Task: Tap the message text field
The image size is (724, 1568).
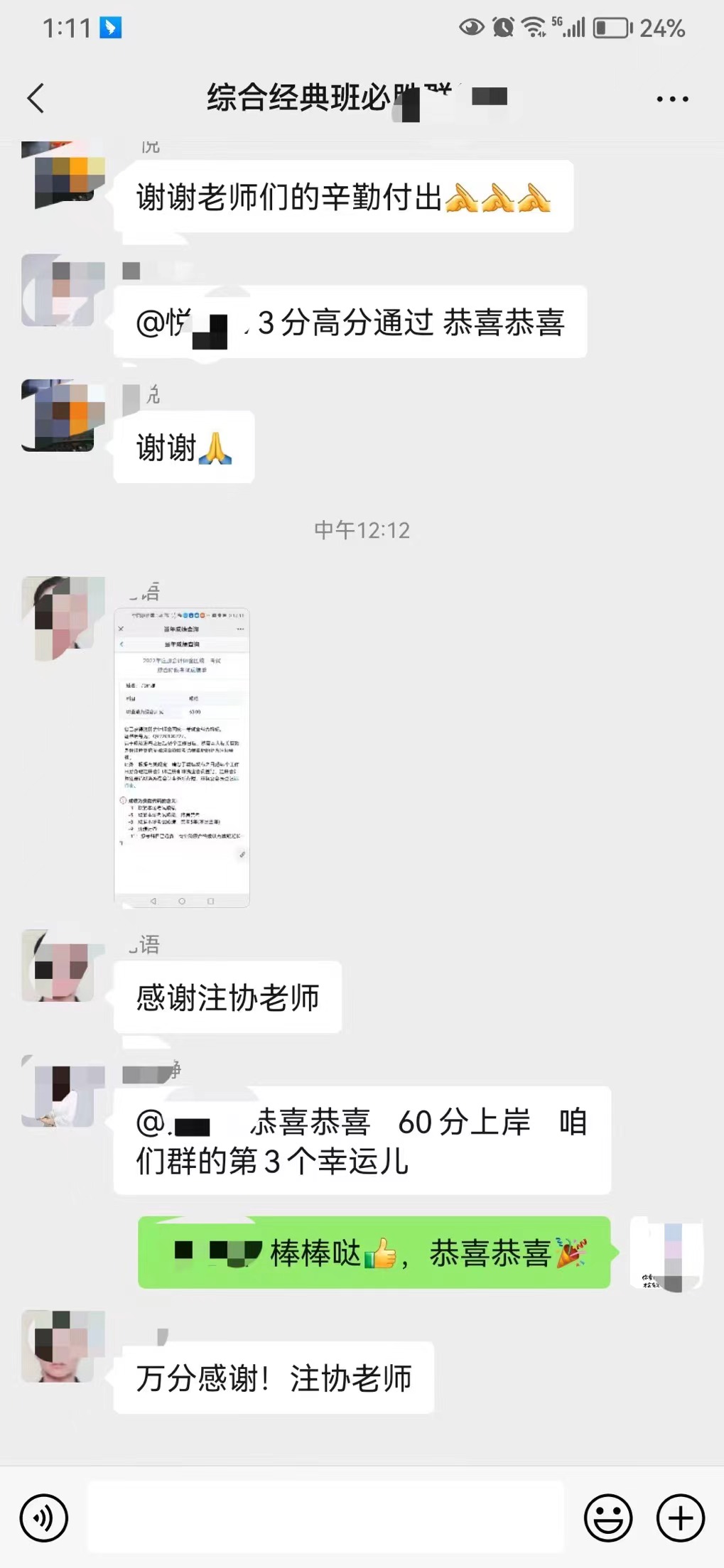Action: pos(325,1518)
